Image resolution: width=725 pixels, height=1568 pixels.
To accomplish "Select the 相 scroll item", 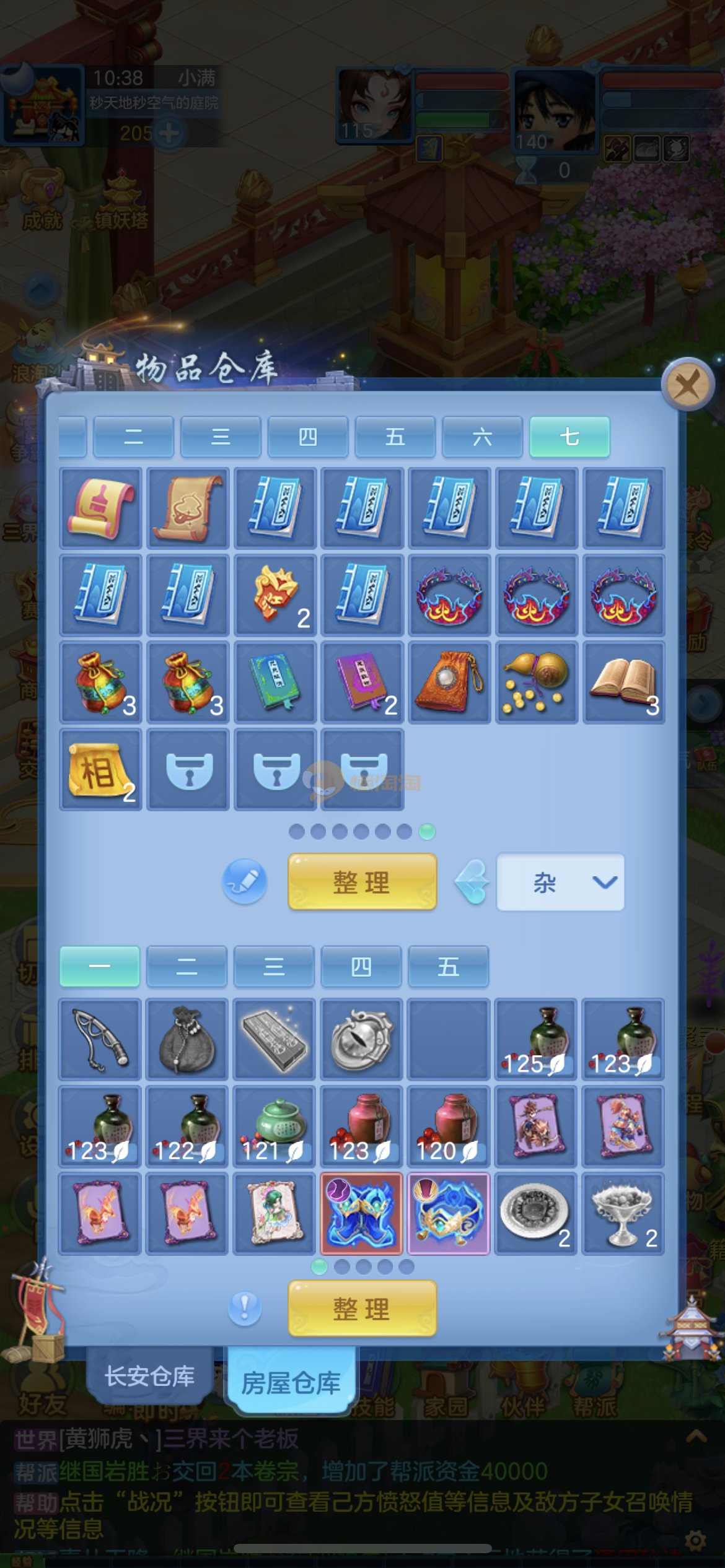I will click(x=100, y=770).
